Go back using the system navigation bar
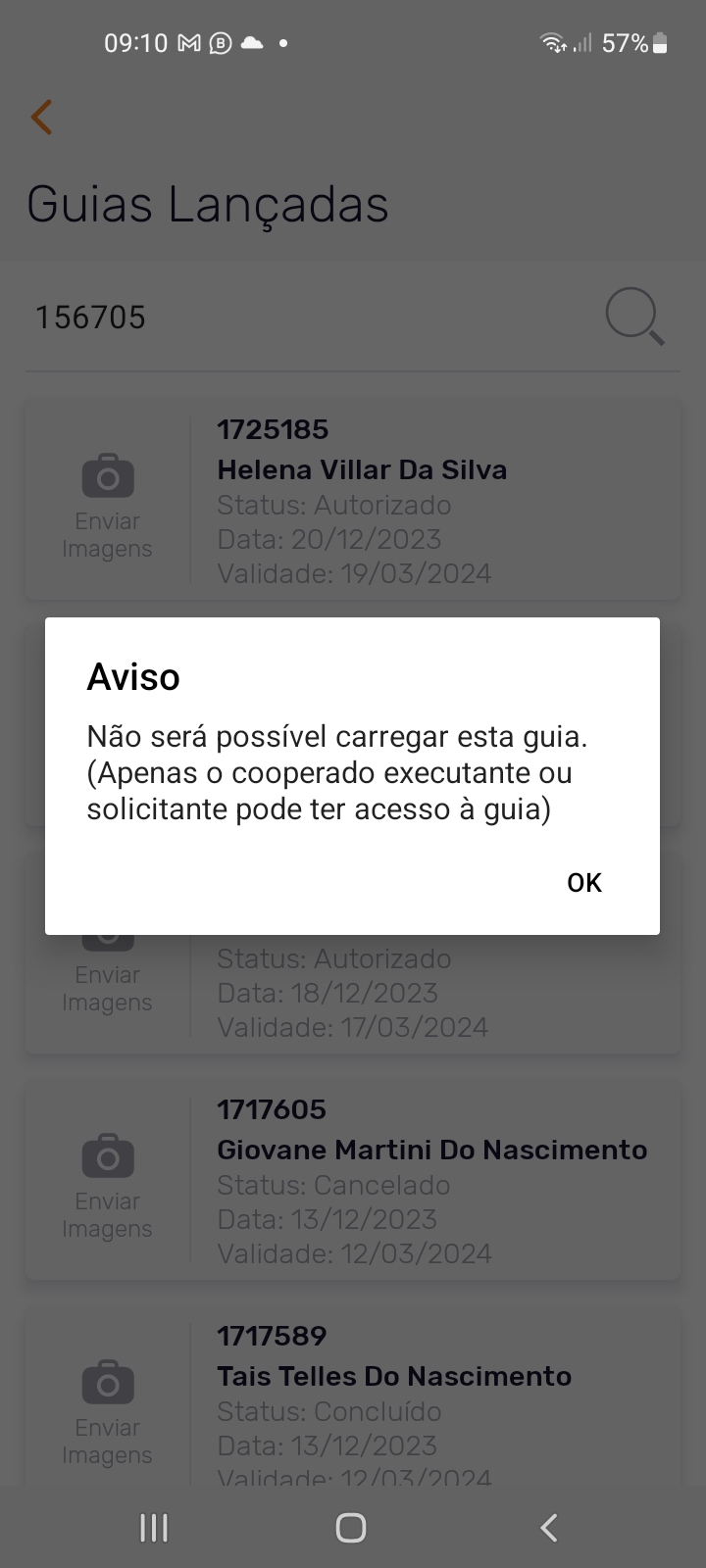The height and width of the screenshot is (1568, 706). pos(549,1527)
